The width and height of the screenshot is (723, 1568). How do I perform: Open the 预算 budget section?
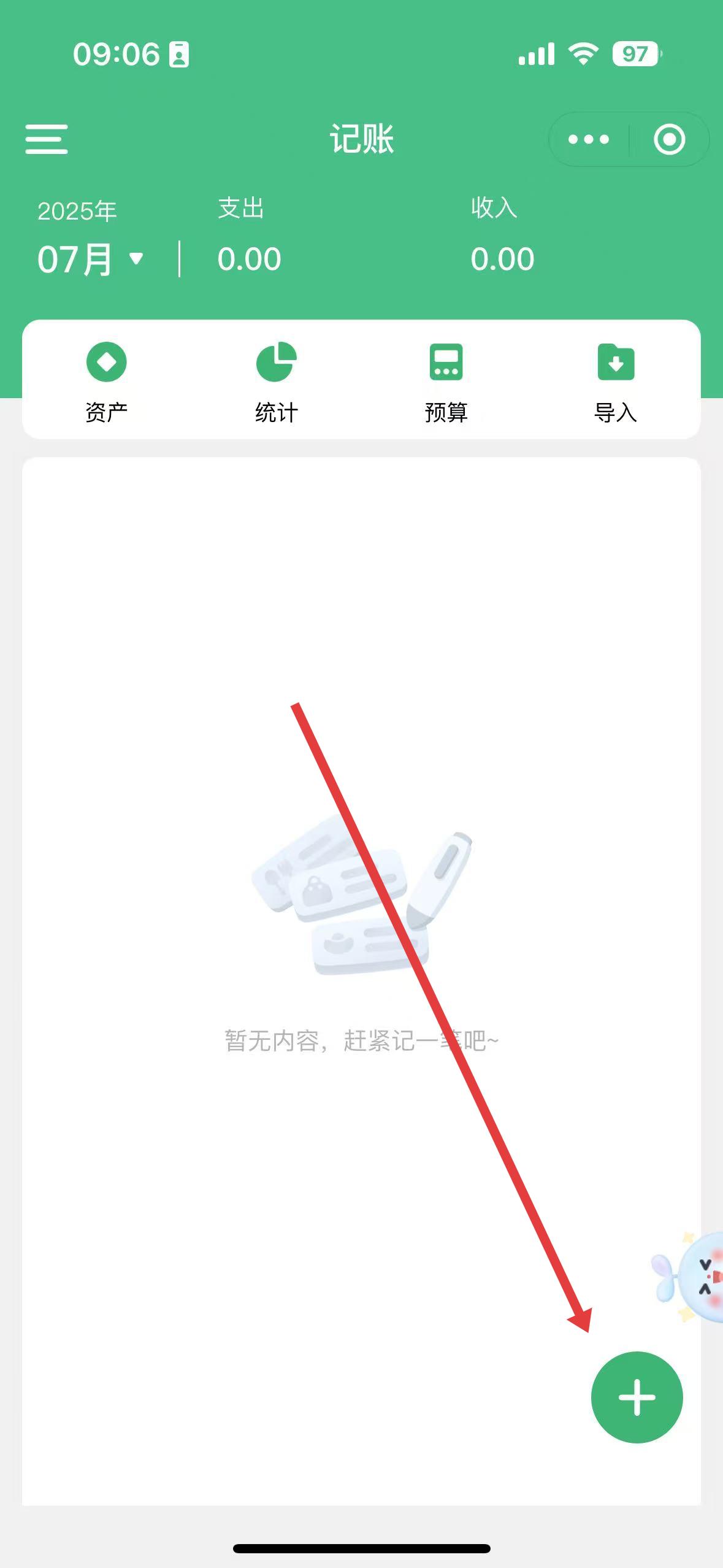pos(446,379)
